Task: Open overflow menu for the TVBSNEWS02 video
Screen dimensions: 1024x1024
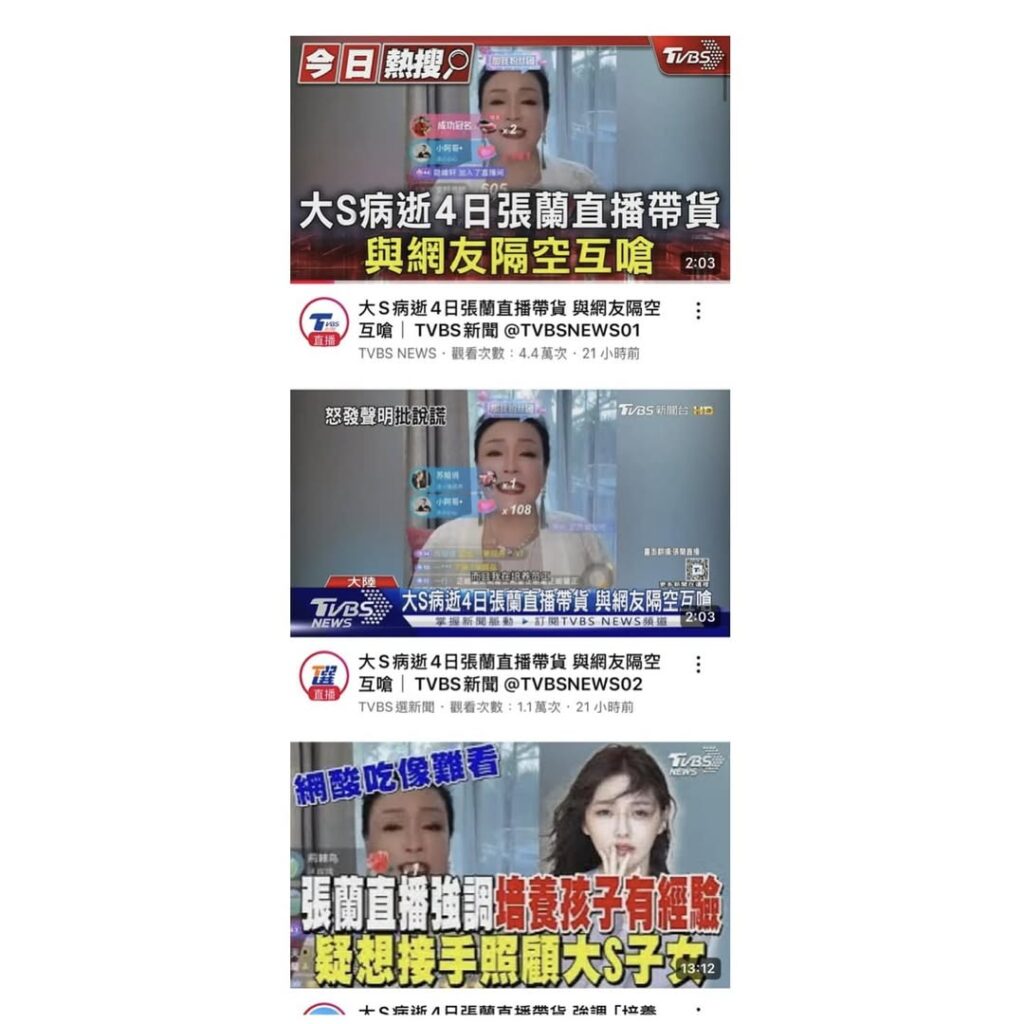Action: pyautogui.click(x=698, y=664)
